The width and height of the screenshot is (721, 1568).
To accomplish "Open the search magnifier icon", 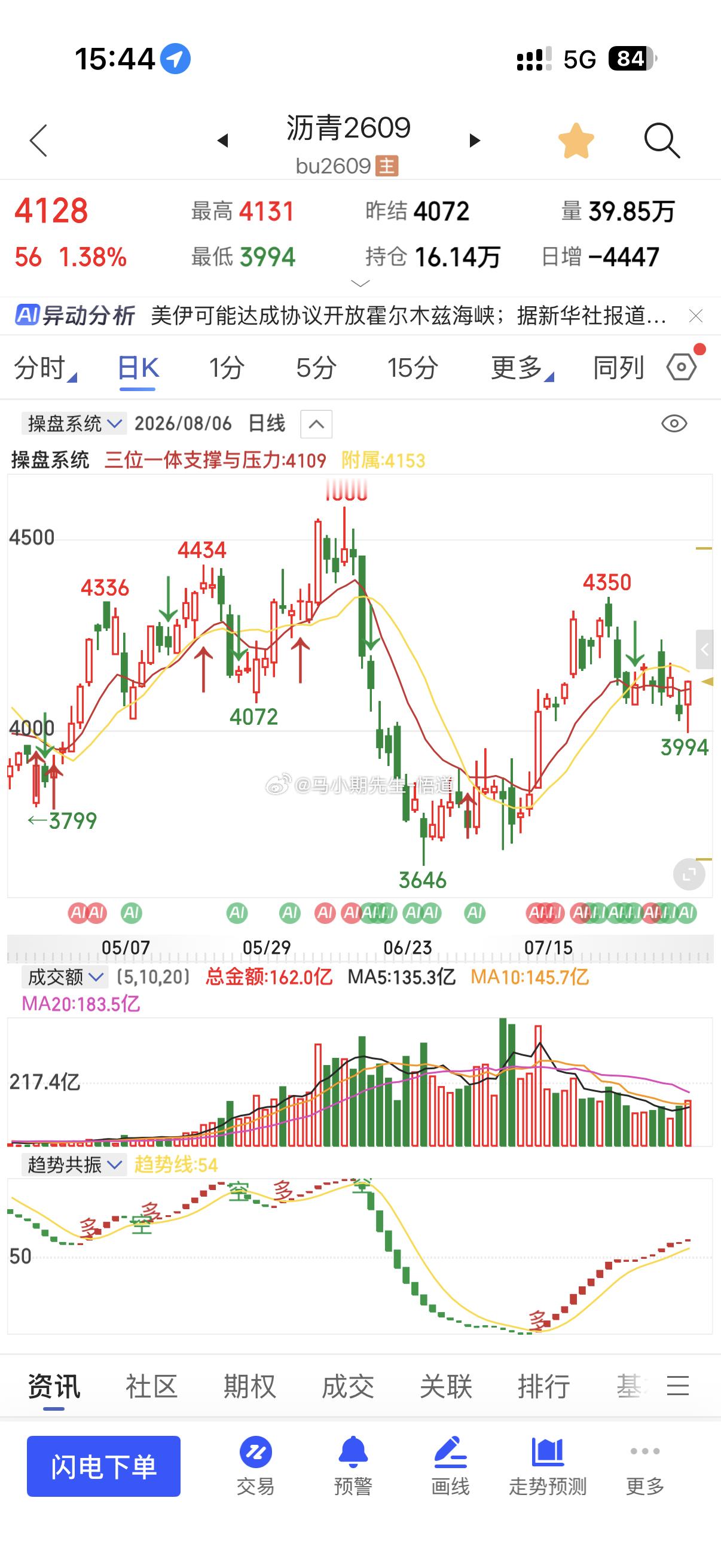I will point(661,141).
